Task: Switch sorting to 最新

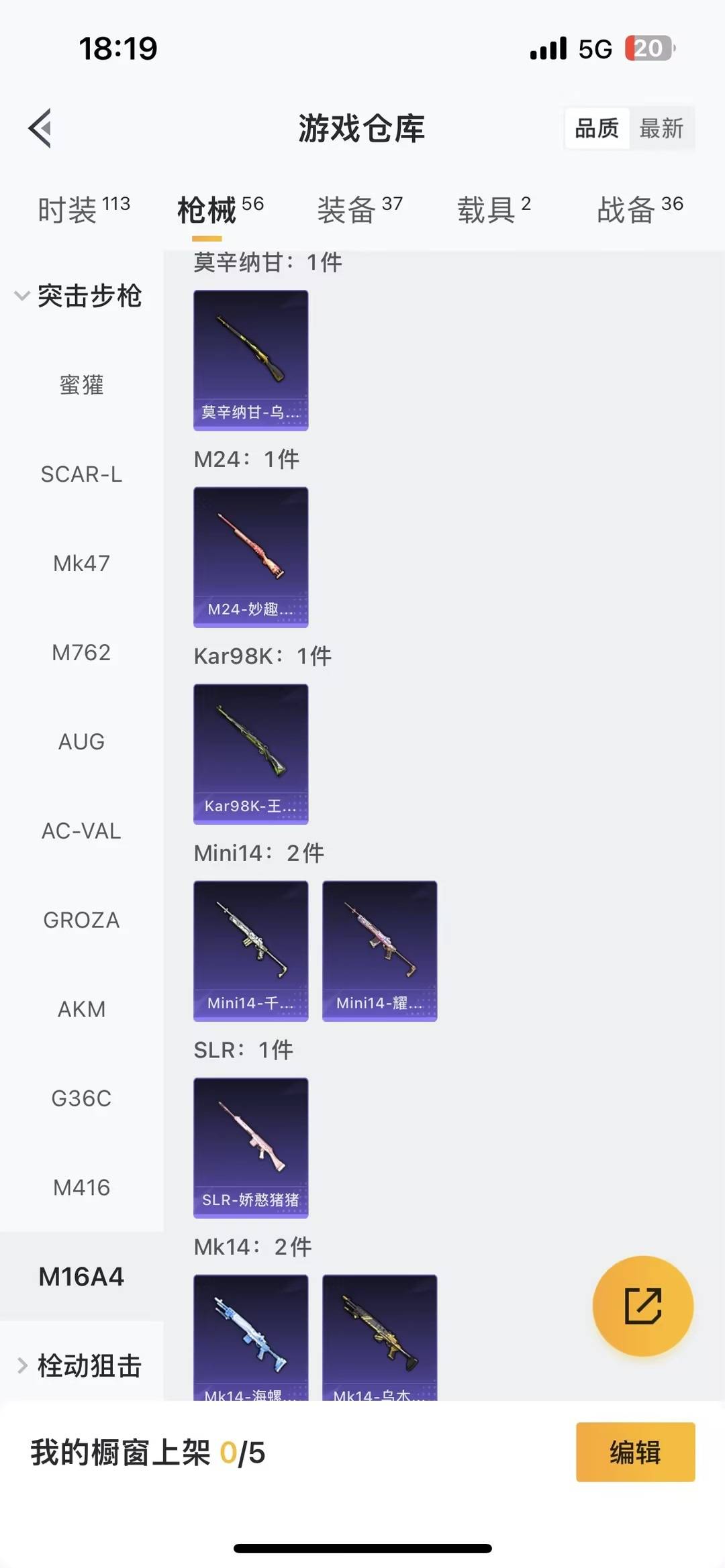Action: [x=663, y=128]
